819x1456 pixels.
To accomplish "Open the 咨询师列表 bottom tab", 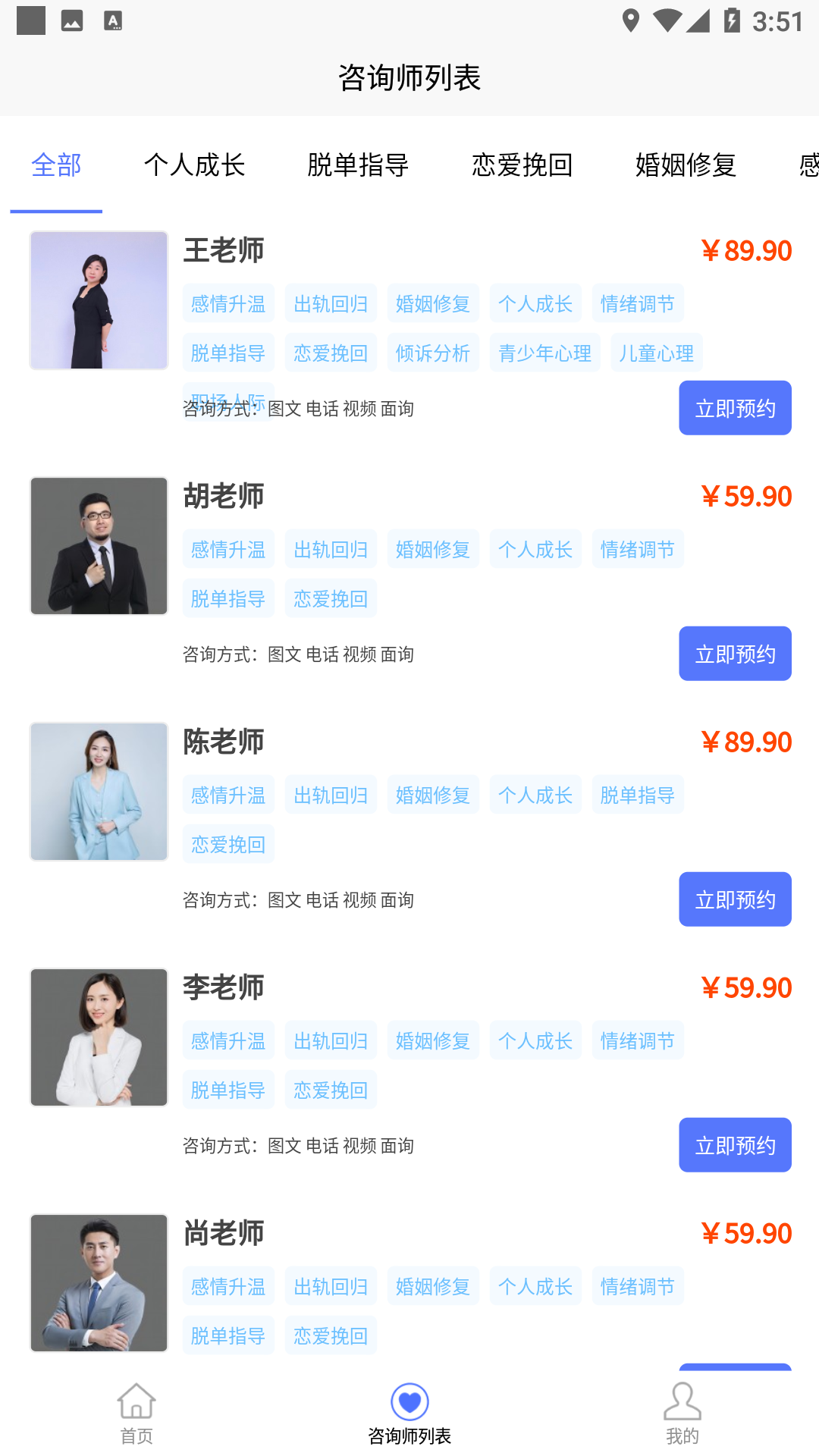I will click(x=409, y=1414).
